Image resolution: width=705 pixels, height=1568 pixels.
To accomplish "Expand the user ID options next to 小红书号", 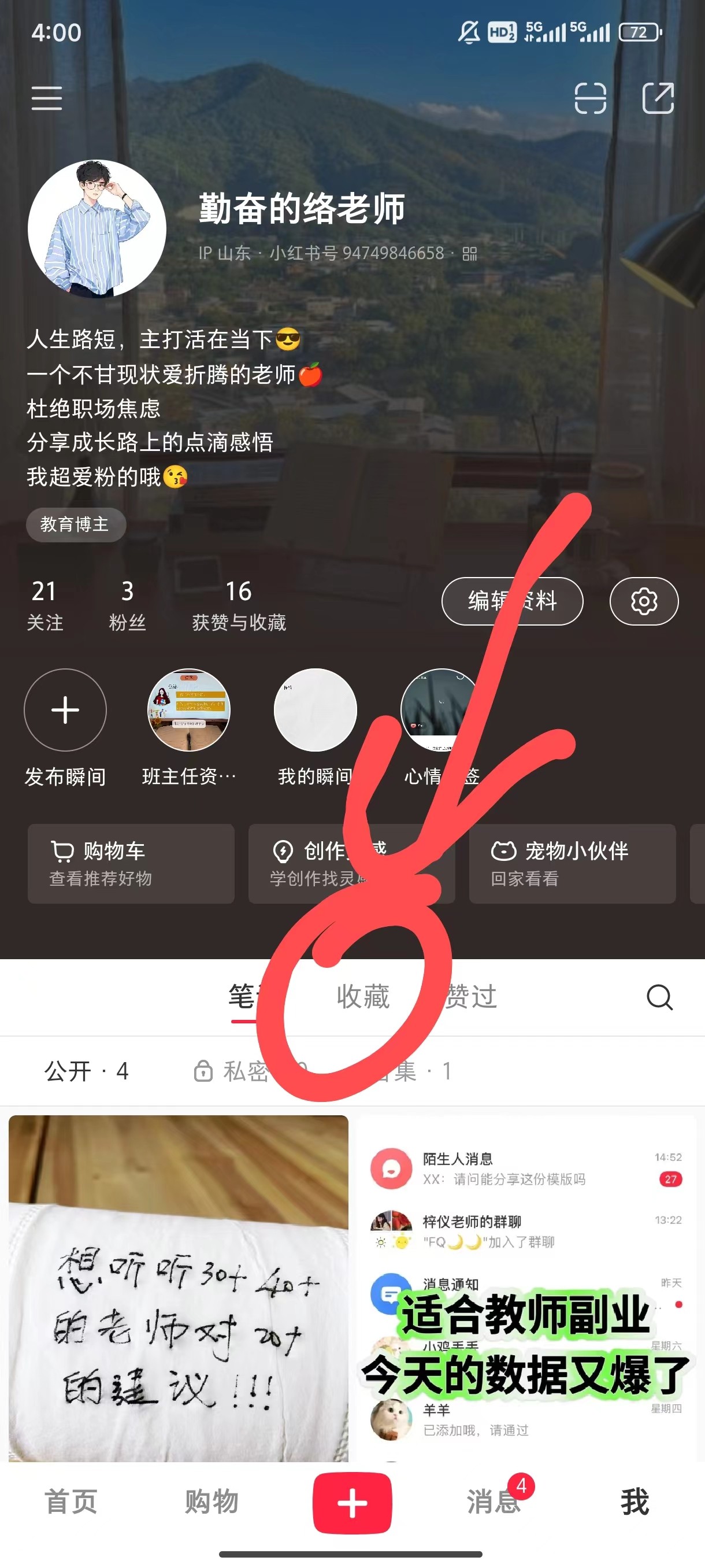I will tap(472, 253).
